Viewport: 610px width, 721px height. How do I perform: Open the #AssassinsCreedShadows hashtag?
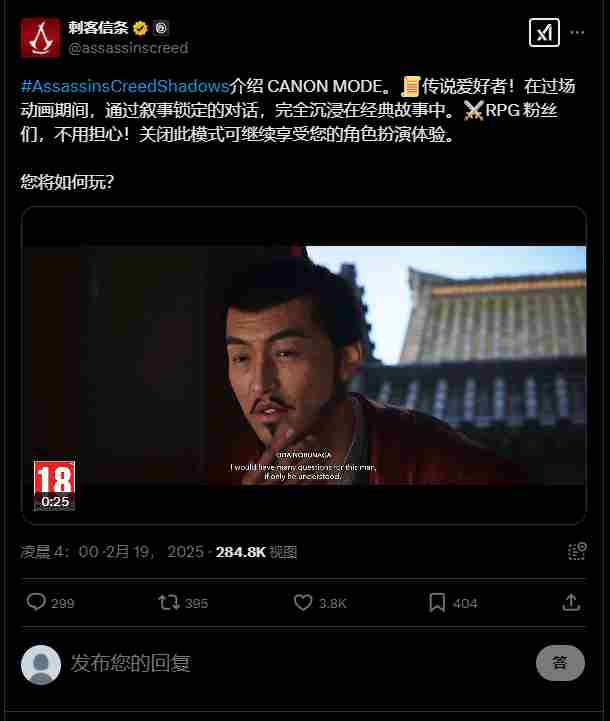(x=124, y=87)
